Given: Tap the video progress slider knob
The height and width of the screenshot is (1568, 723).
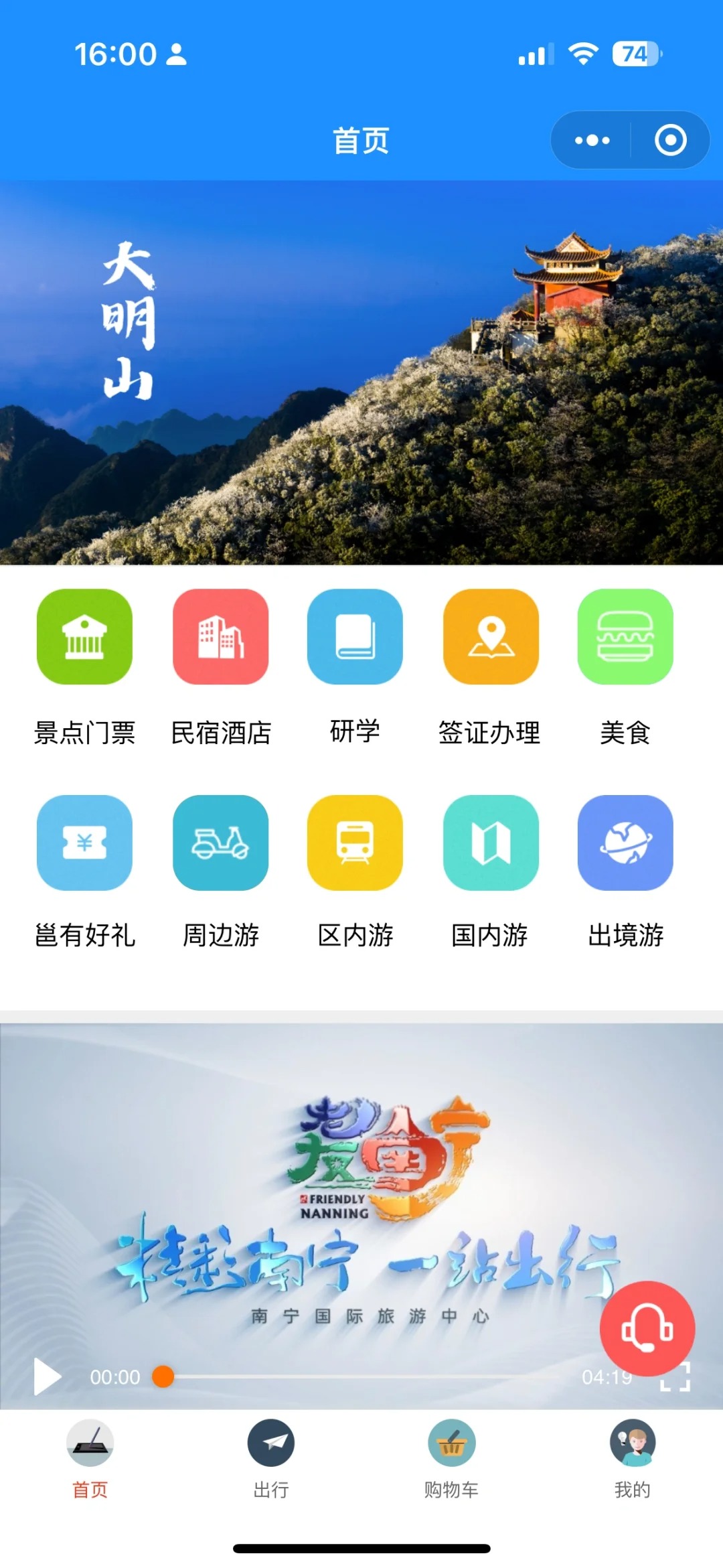Looking at the screenshot, I should (x=163, y=1377).
